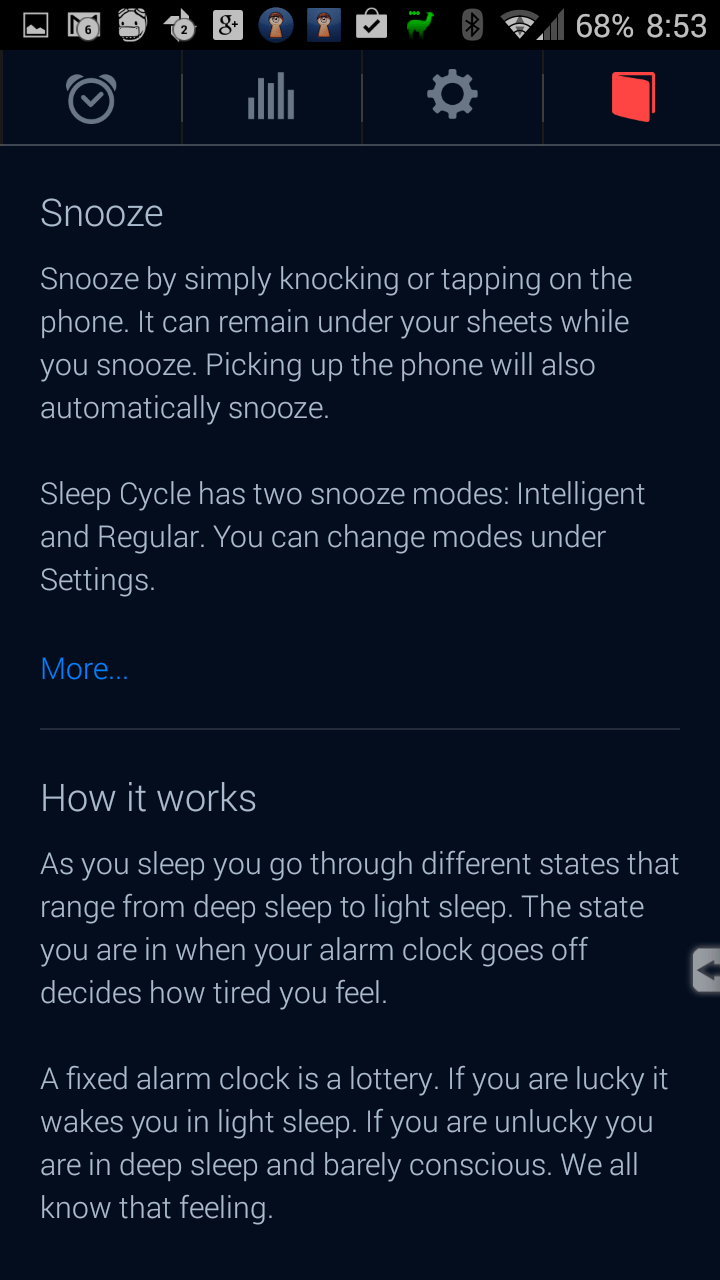
Task: Tap the side arrow handle at right edge
Action: tap(706, 969)
